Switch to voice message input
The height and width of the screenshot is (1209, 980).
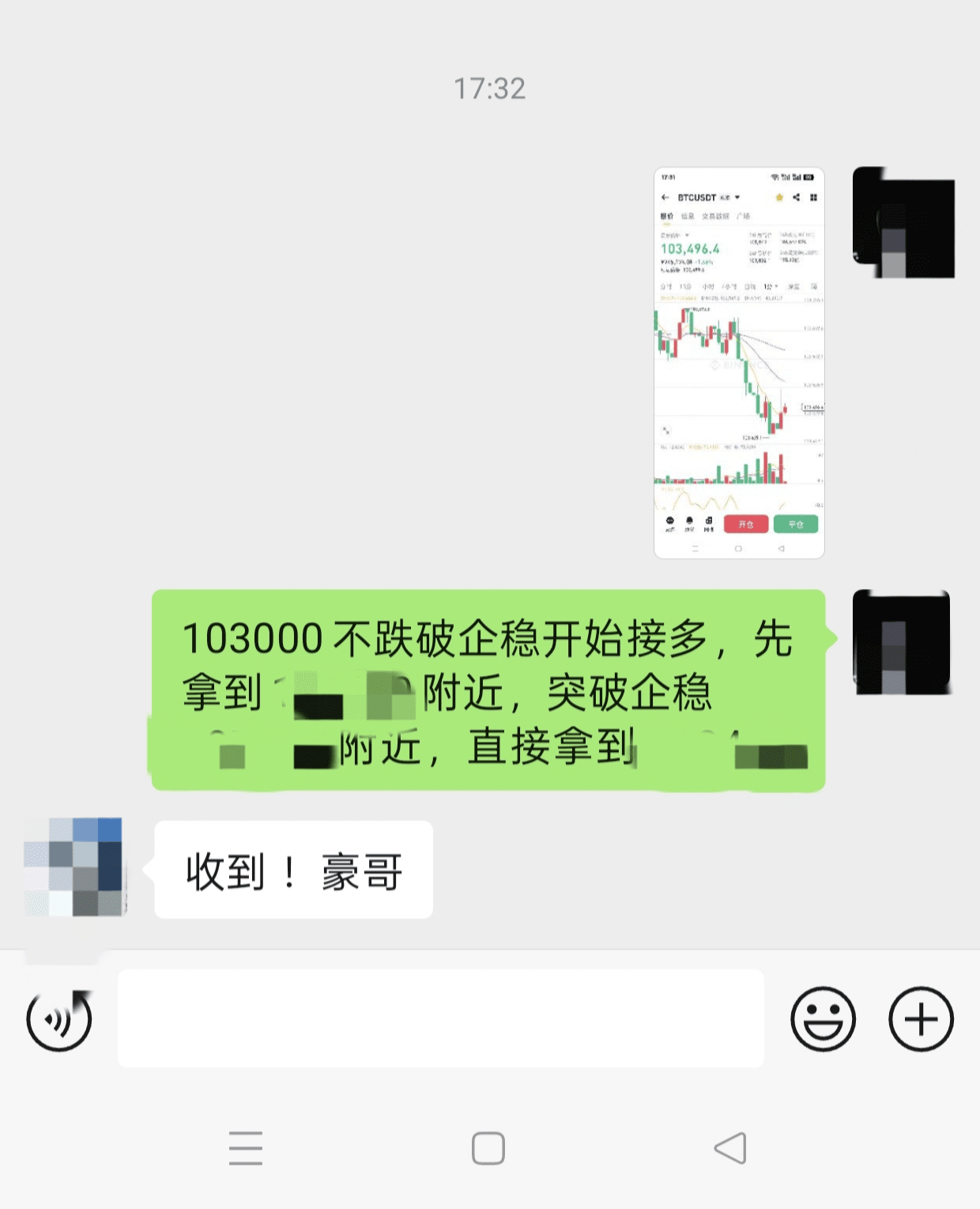(59, 1019)
